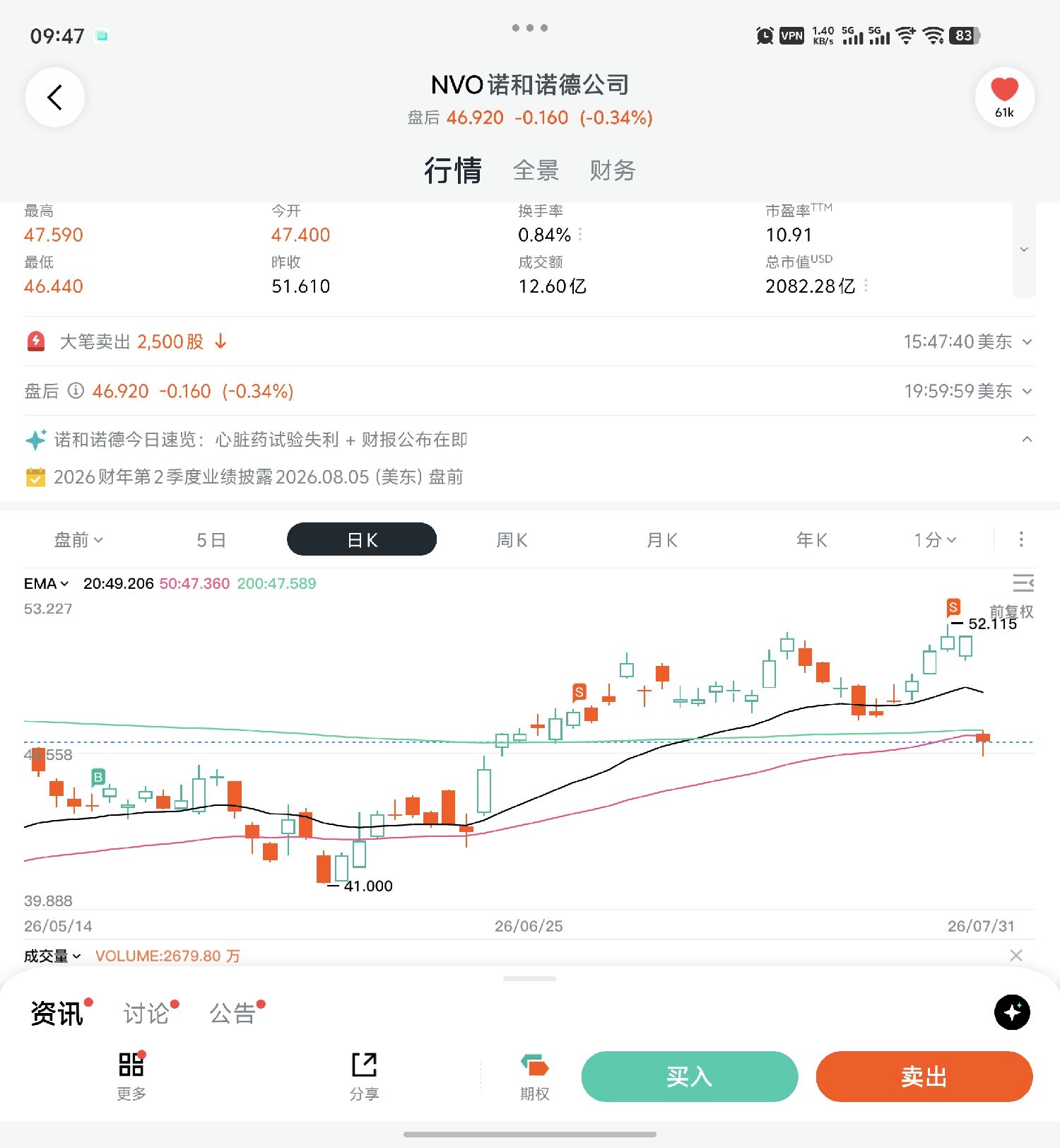Viewport: 1060px width, 1148px height.
Task: Tap the heart favorite icon with 61k
Action: pyautogui.click(x=1004, y=98)
